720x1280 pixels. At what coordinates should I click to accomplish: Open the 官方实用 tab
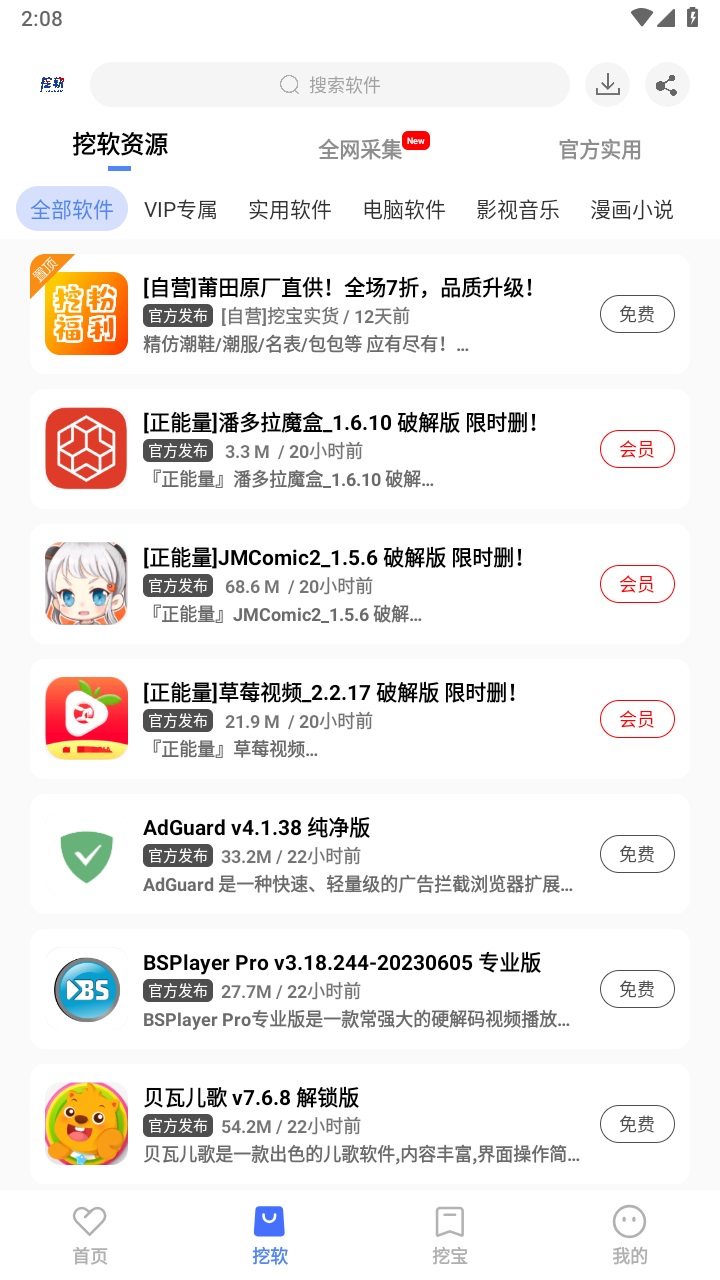coord(601,148)
